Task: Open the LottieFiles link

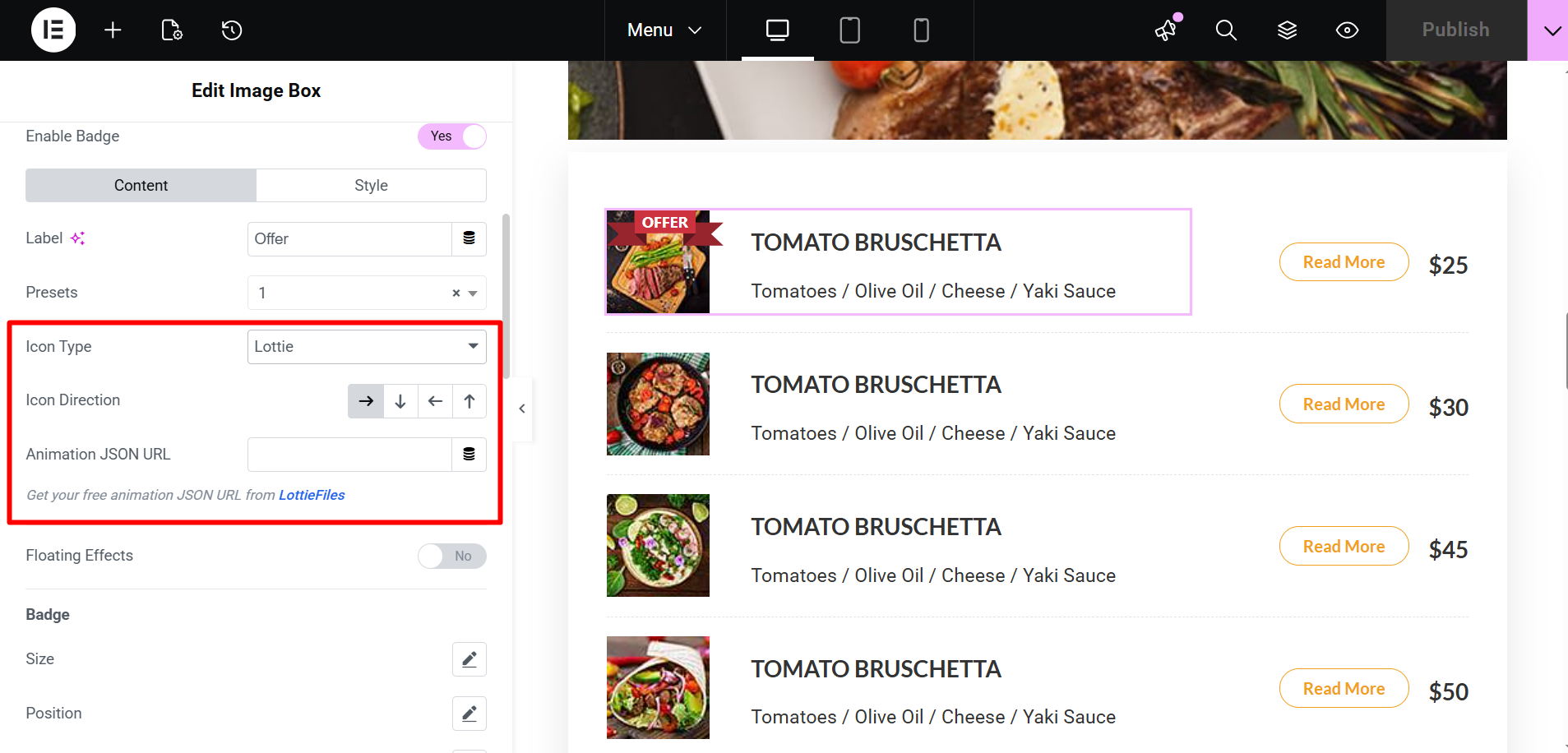Action: point(312,495)
